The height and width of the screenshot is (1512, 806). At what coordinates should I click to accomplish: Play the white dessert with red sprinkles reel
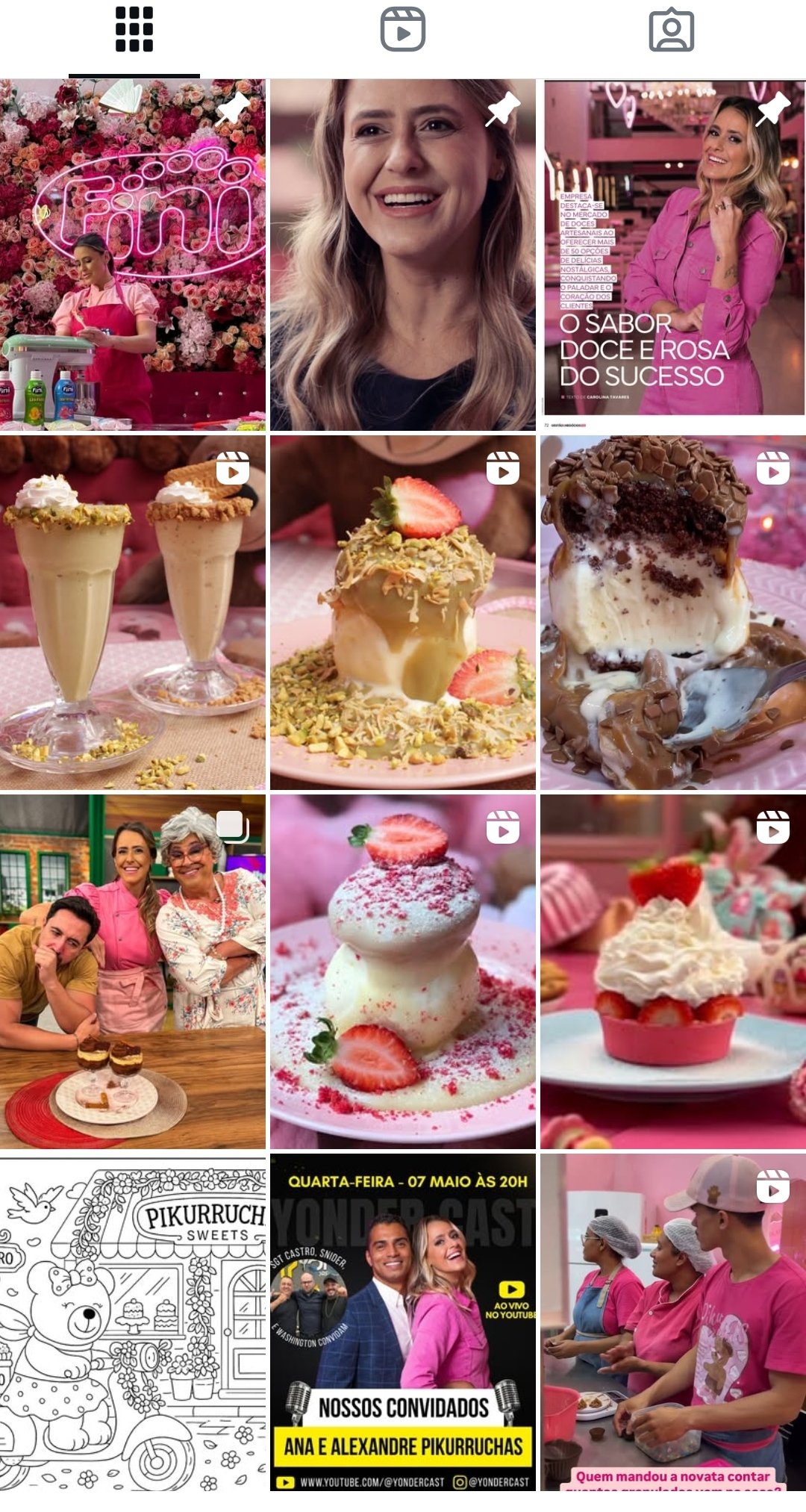pos(403,971)
